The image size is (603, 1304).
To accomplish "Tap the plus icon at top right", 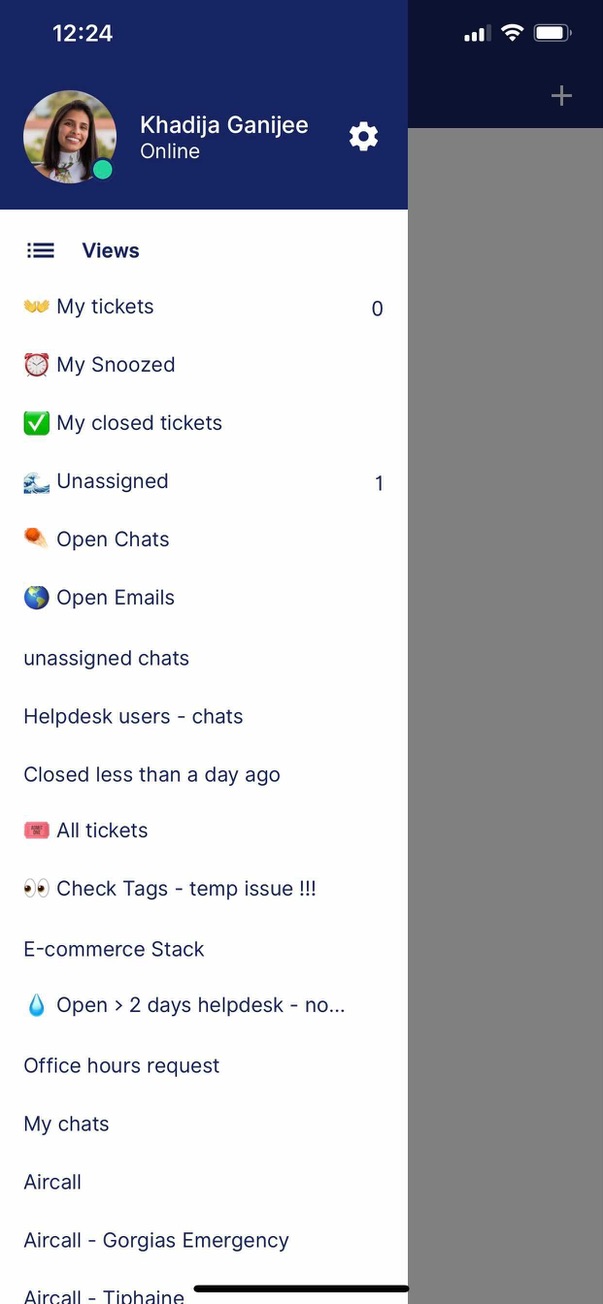I will pyautogui.click(x=562, y=96).
